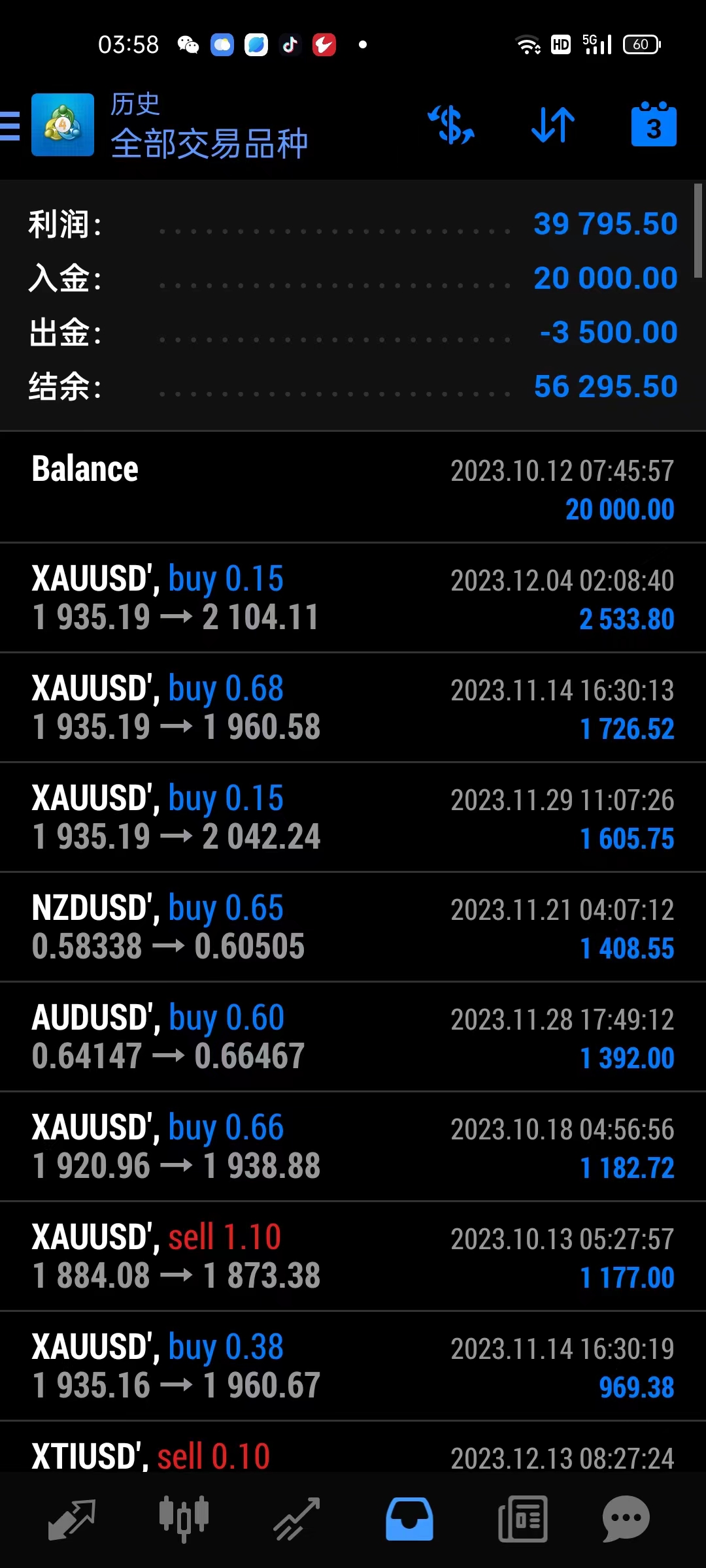
Task: Select the XAUUSD buy 0.38 trade
Action: (353, 1366)
